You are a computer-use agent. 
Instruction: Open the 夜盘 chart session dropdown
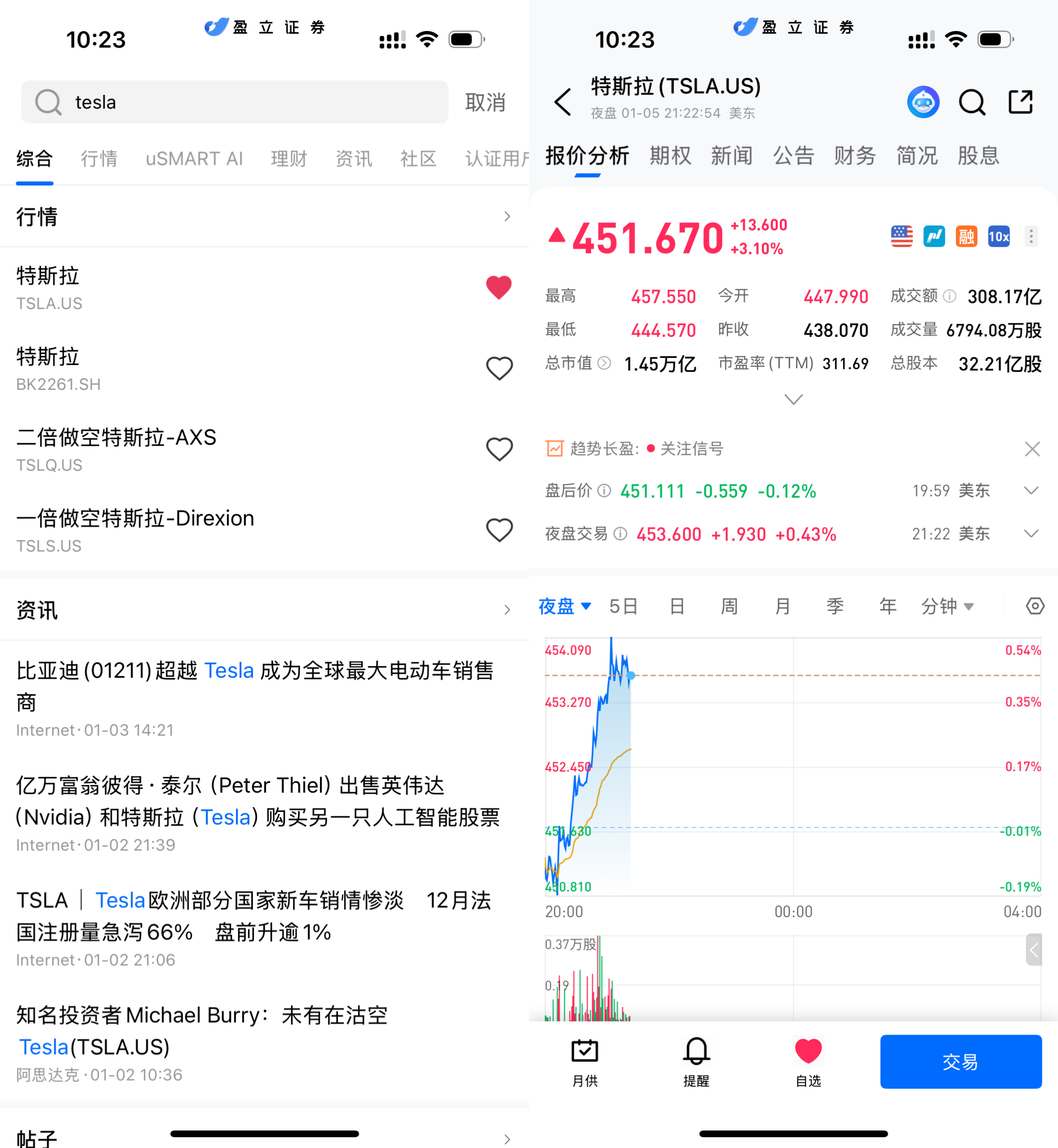[x=564, y=606]
